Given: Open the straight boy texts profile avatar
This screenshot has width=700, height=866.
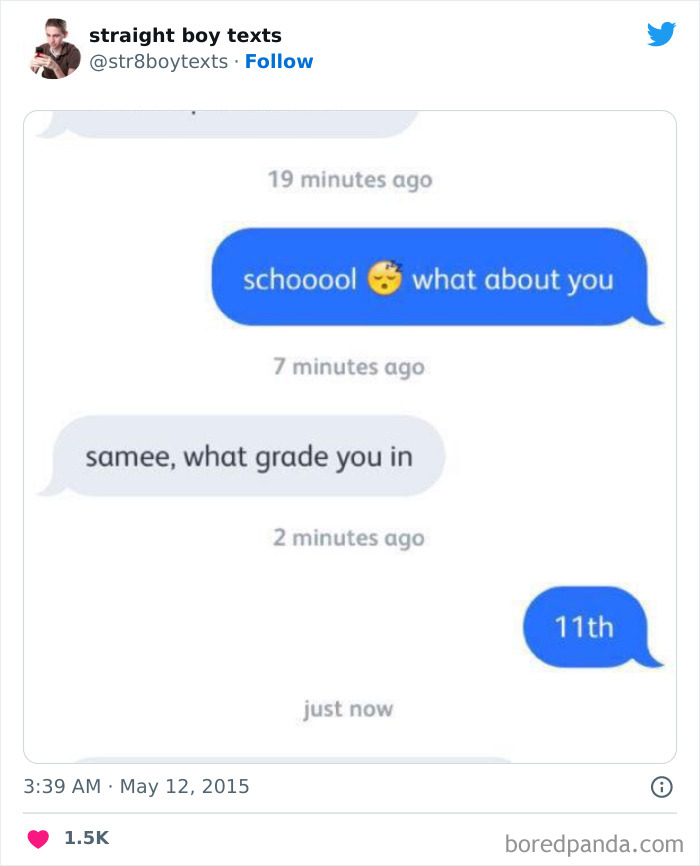Looking at the screenshot, I should [55, 47].
